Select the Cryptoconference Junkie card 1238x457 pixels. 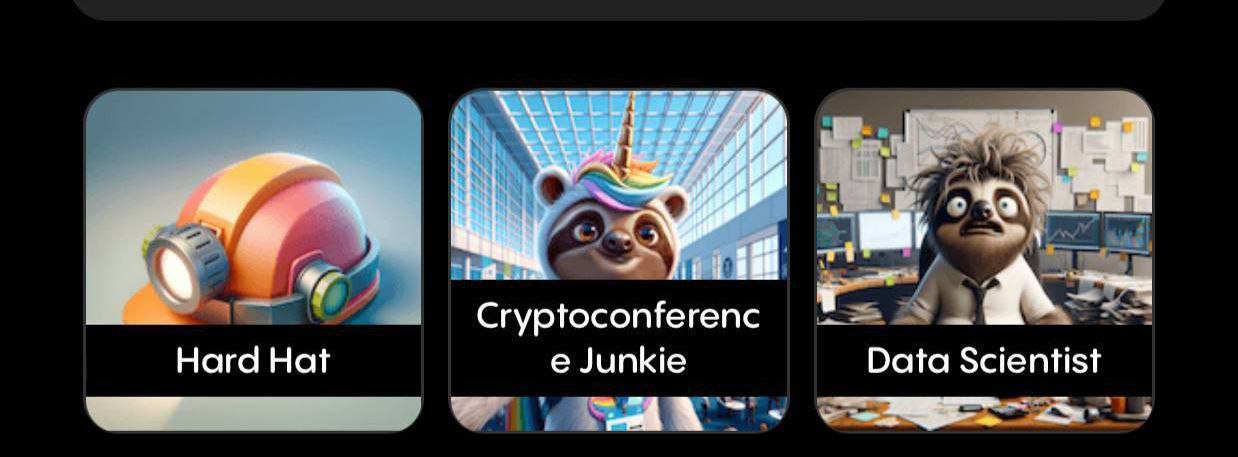[618, 261]
